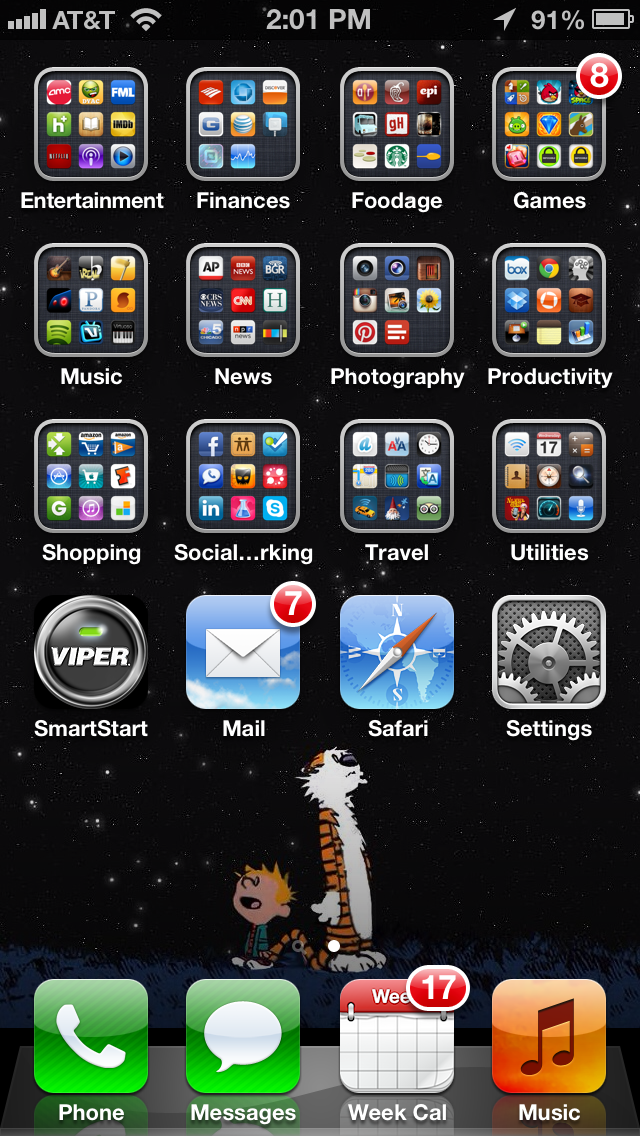This screenshot has width=640, height=1136.
Task: Open the Entertainment folder
Action: click(91, 124)
